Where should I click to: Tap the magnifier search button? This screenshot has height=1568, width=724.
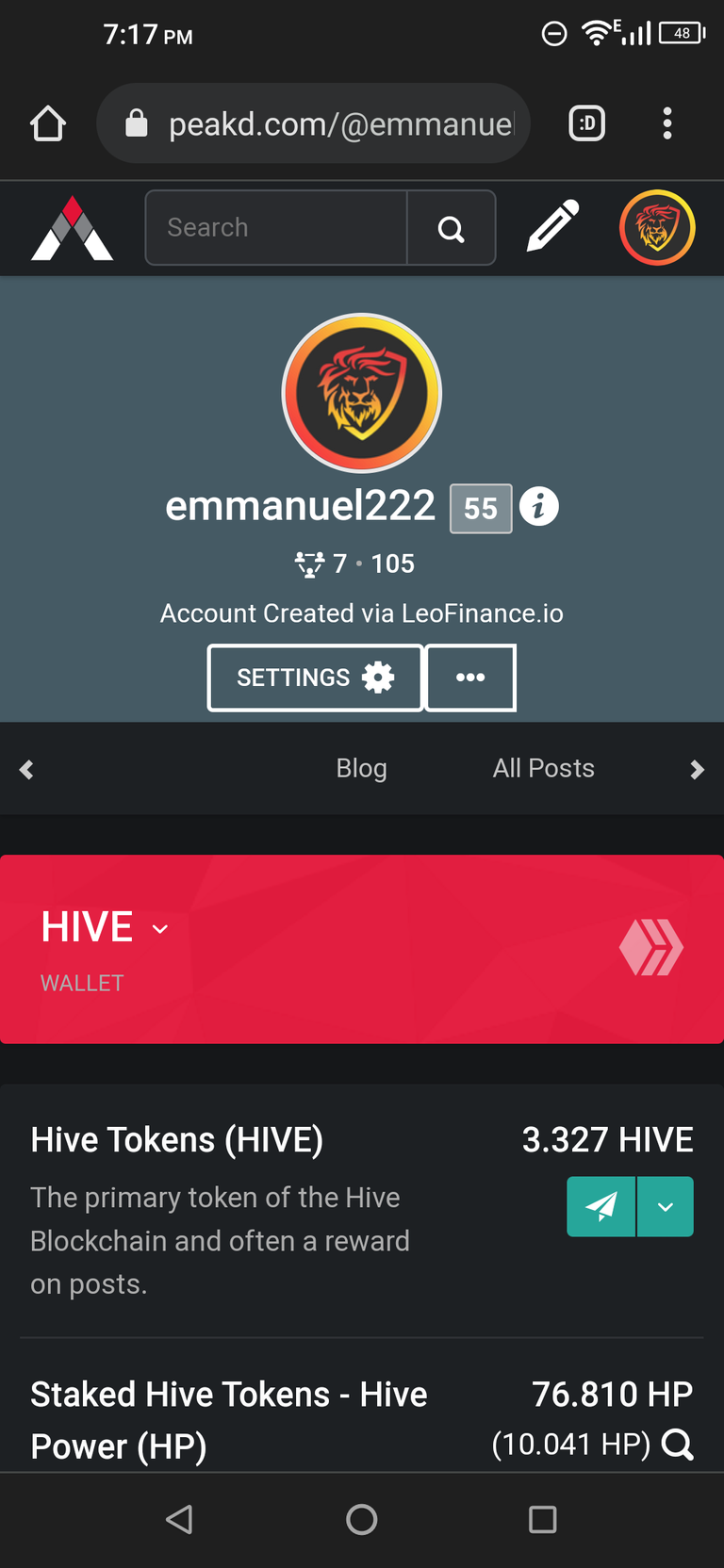coord(452,228)
